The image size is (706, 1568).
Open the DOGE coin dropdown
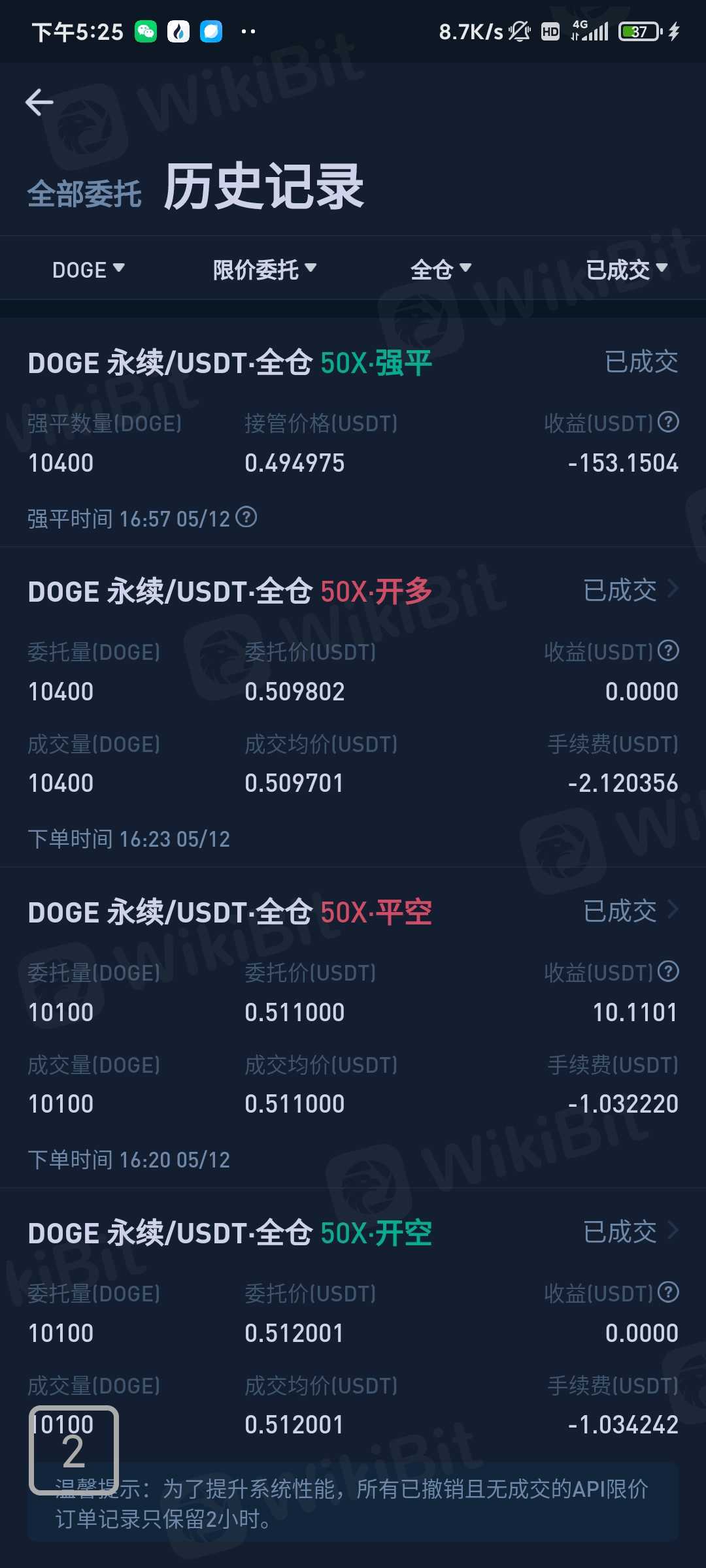point(88,269)
